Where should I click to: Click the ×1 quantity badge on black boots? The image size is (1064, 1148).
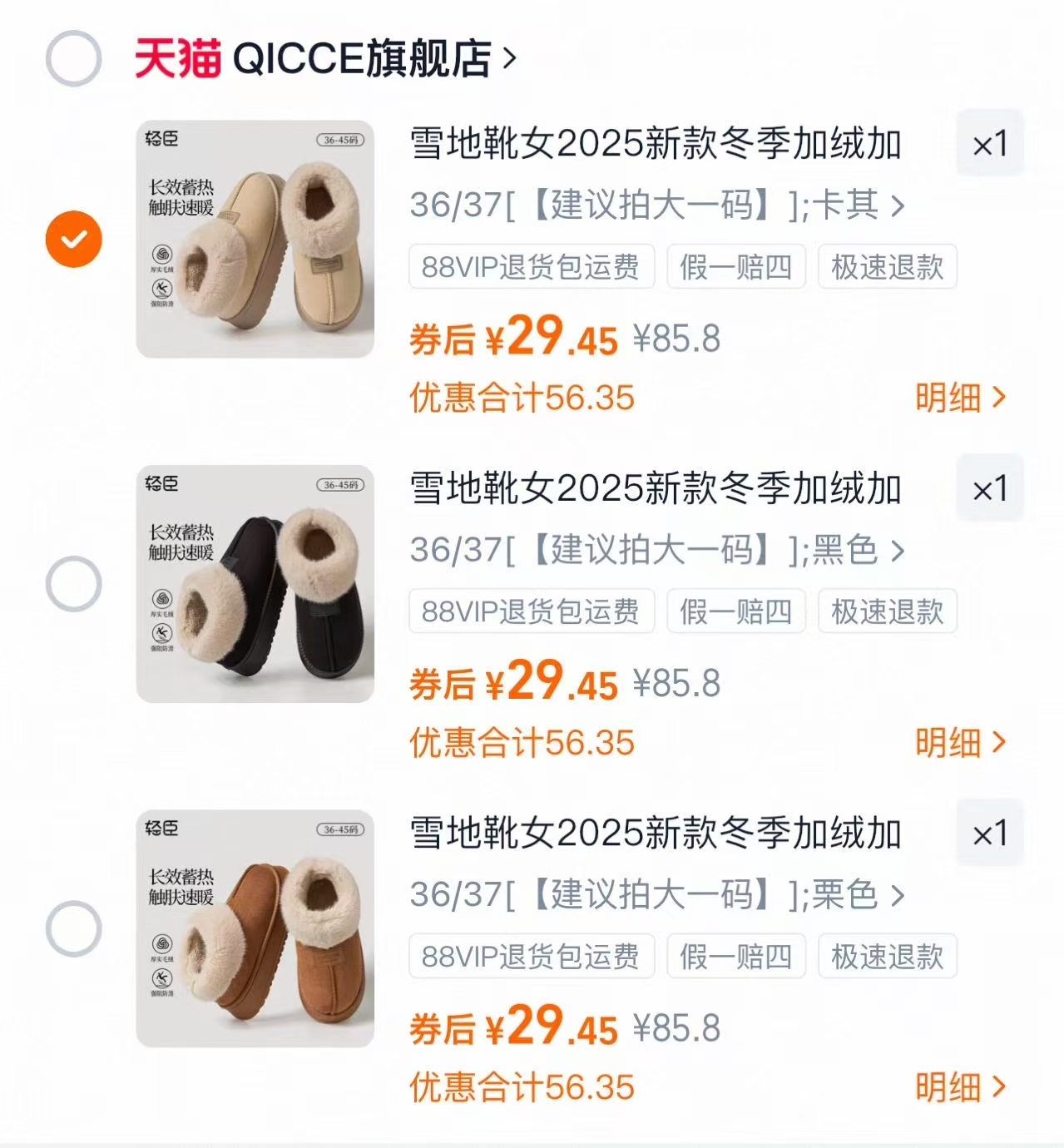click(990, 489)
